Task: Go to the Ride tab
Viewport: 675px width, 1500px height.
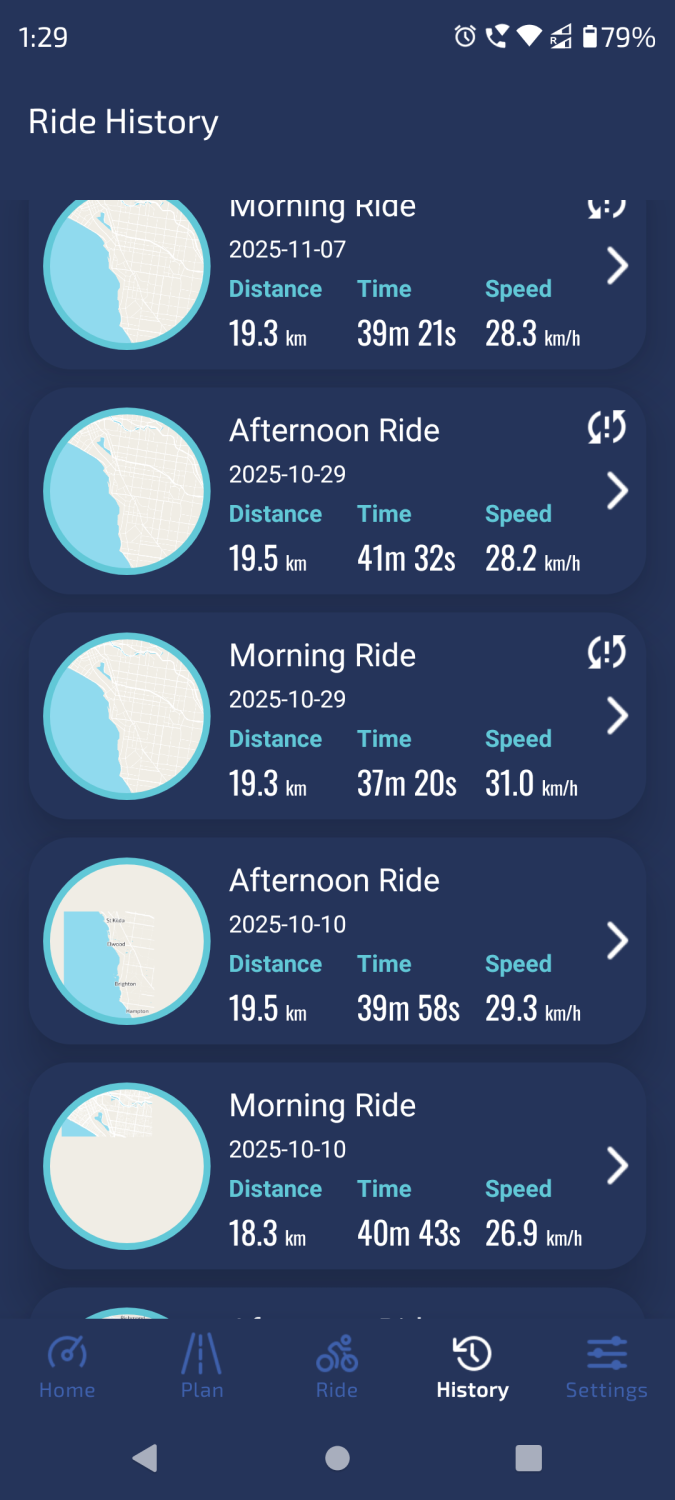Action: (337, 1367)
